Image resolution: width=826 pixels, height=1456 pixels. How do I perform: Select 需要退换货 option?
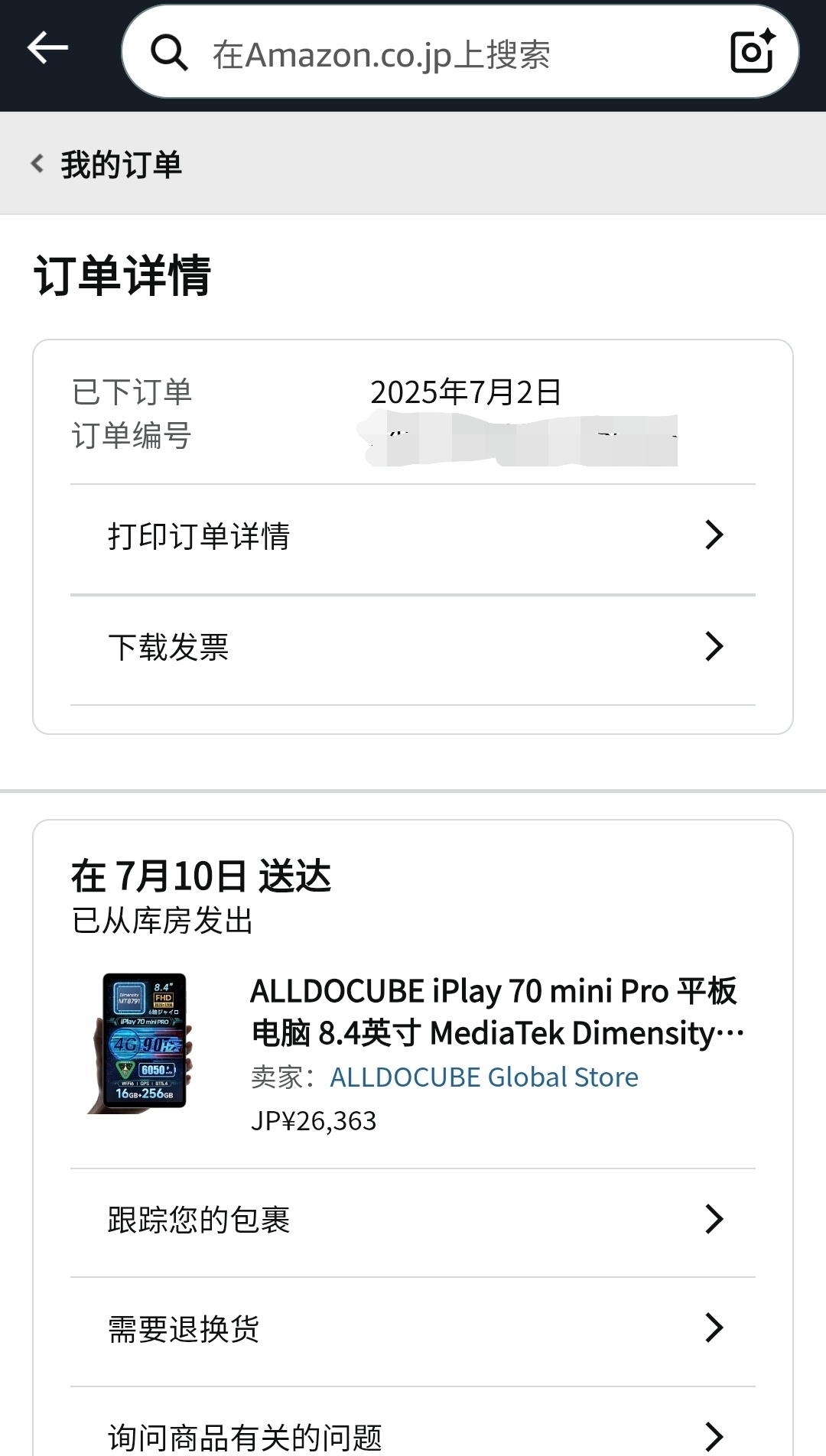(x=413, y=1330)
